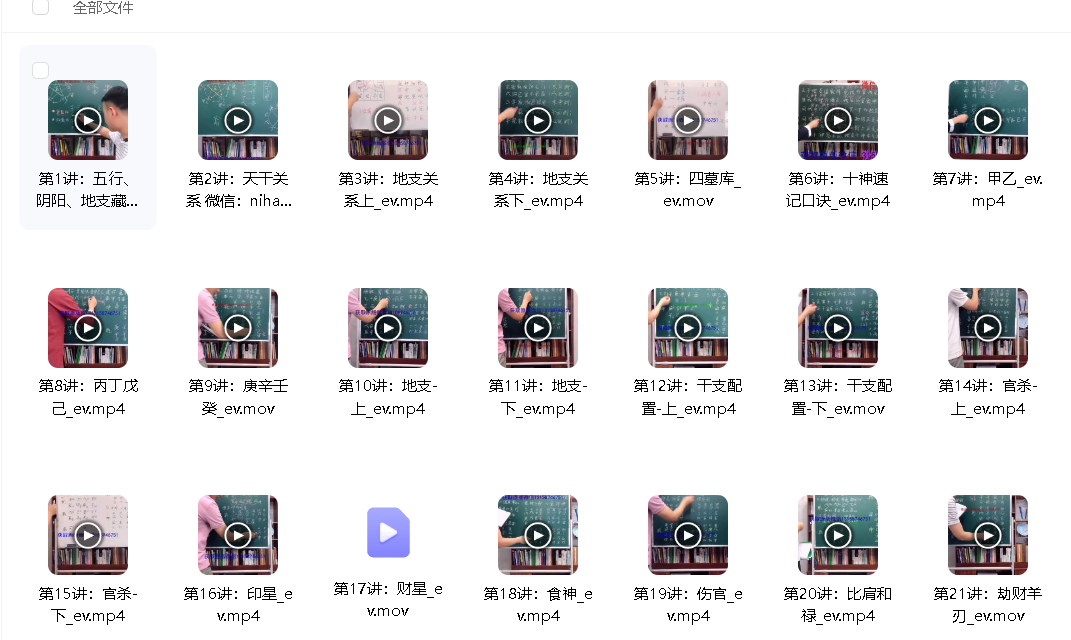
Task: Open 第17讲：财星_ev.mov file
Action: coord(388,533)
